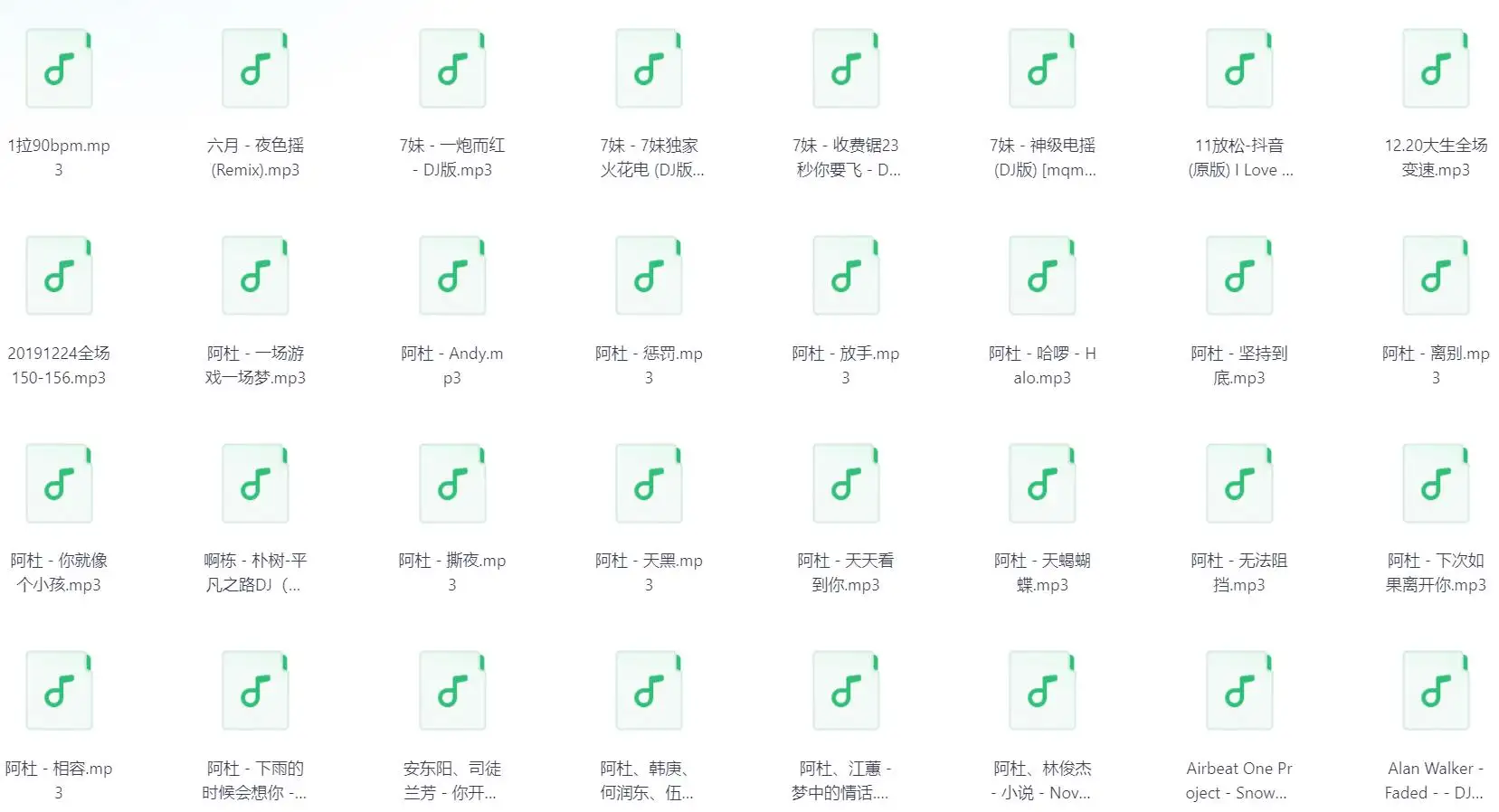This screenshot has width=1499, height=812.
Task: Tap 阿杜 - 放手.mp3 file
Action: pyautogui.click(x=846, y=277)
